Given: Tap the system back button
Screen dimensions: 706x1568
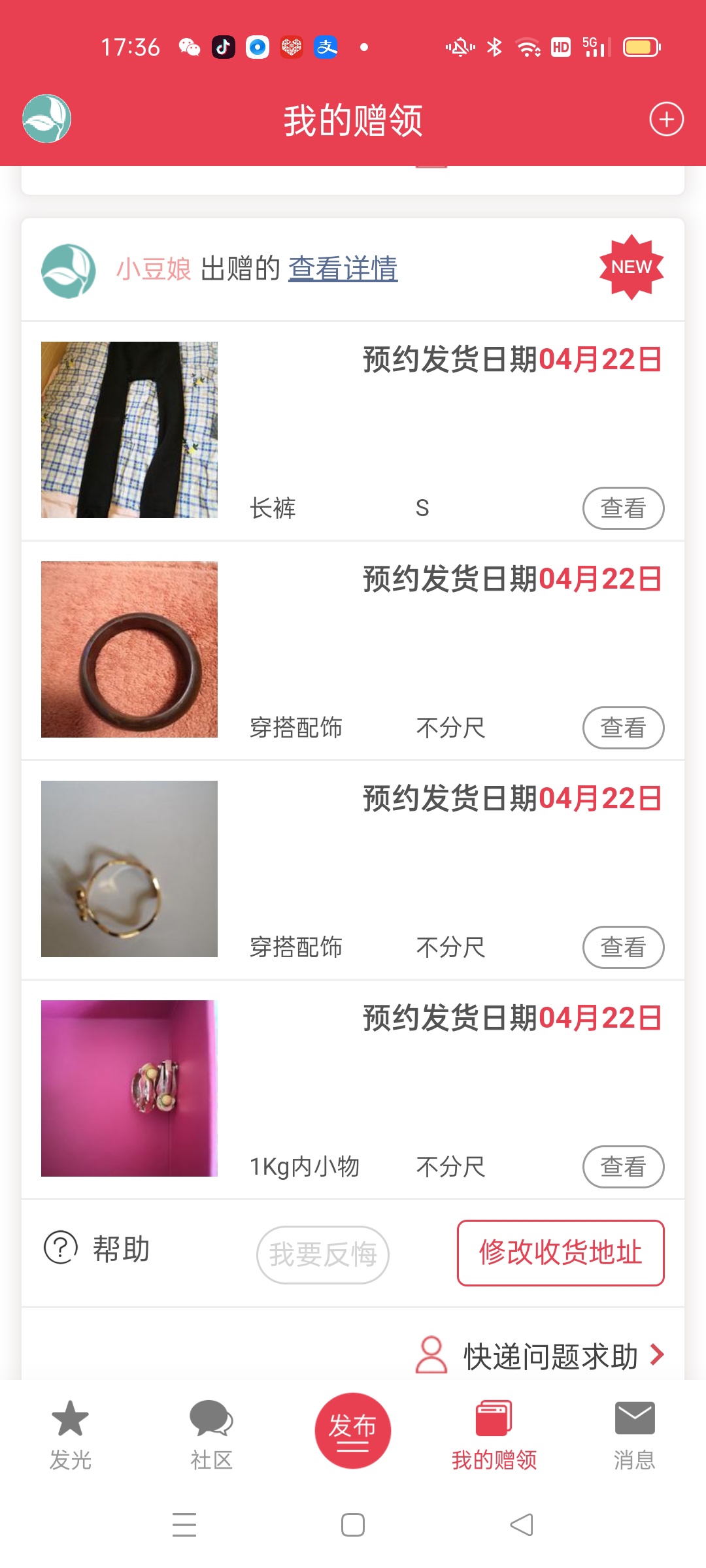Looking at the screenshot, I should (522, 1525).
